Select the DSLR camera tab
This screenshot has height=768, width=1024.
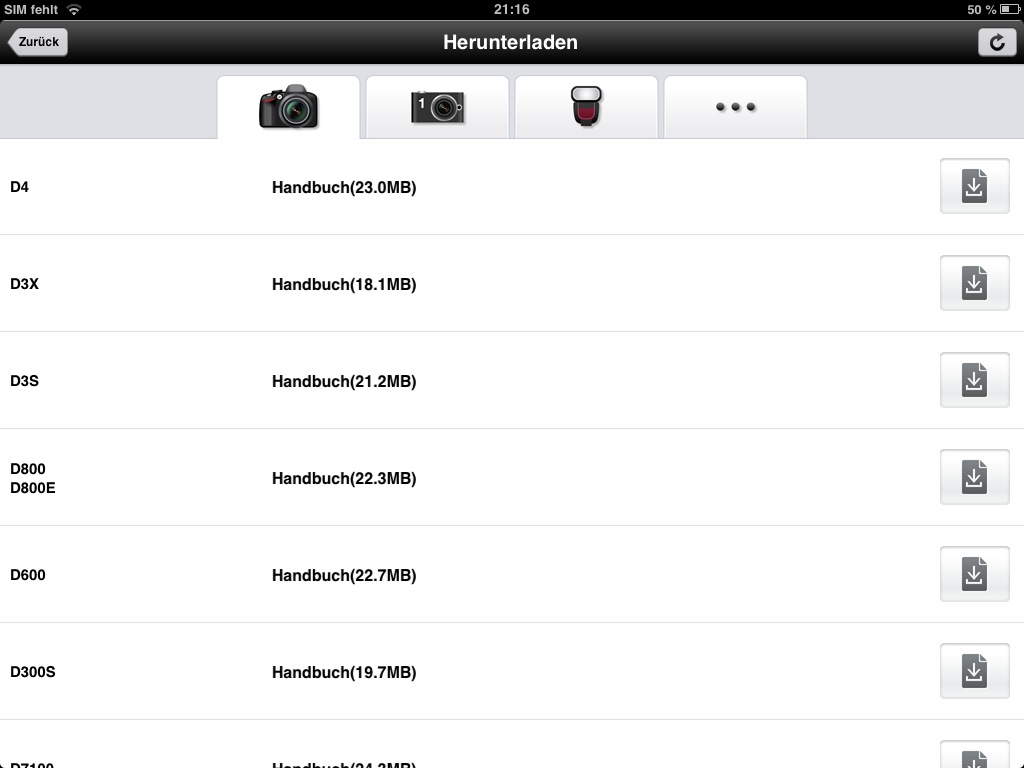288,107
